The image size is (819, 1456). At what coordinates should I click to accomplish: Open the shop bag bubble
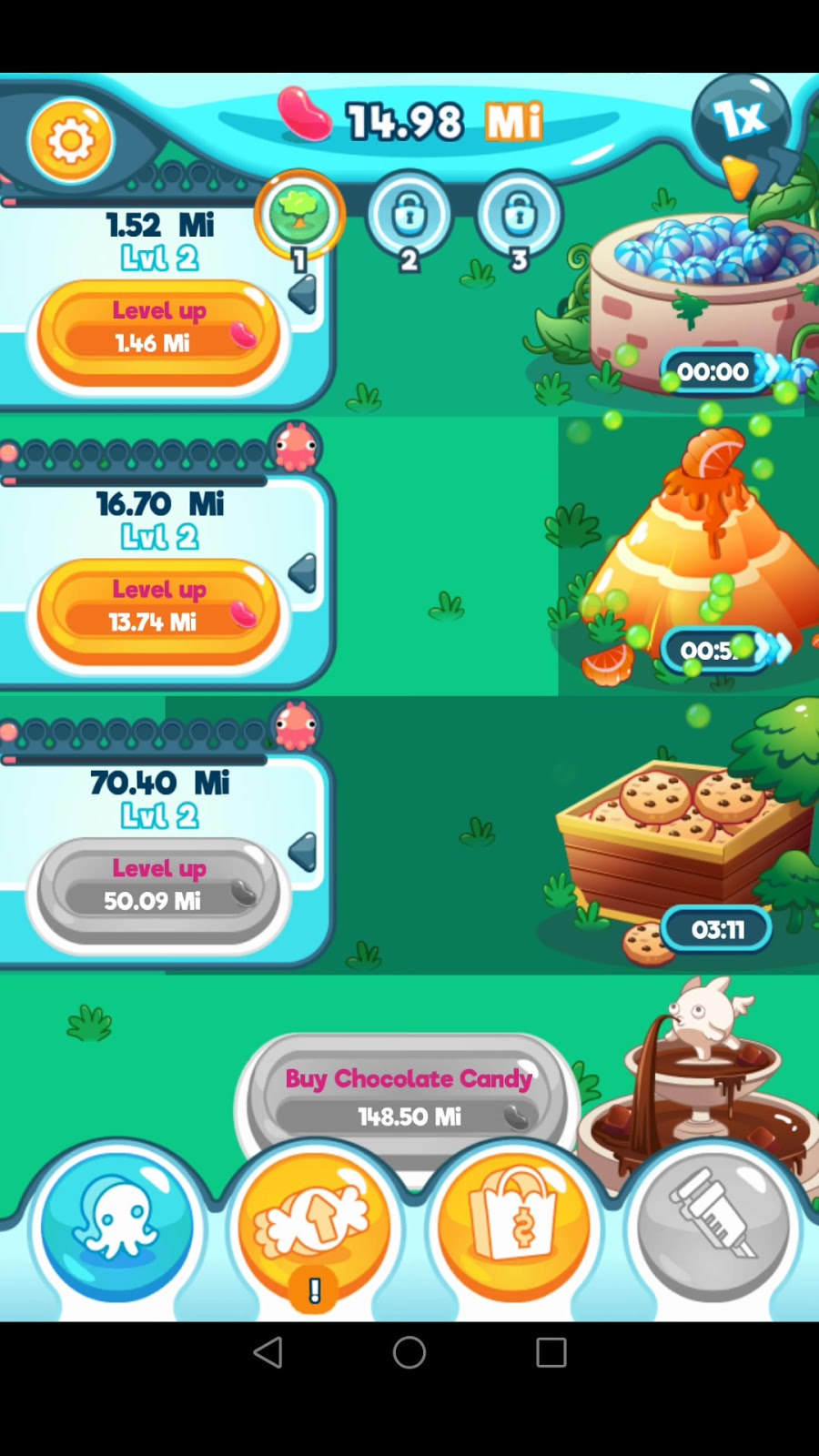[x=514, y=1226]
